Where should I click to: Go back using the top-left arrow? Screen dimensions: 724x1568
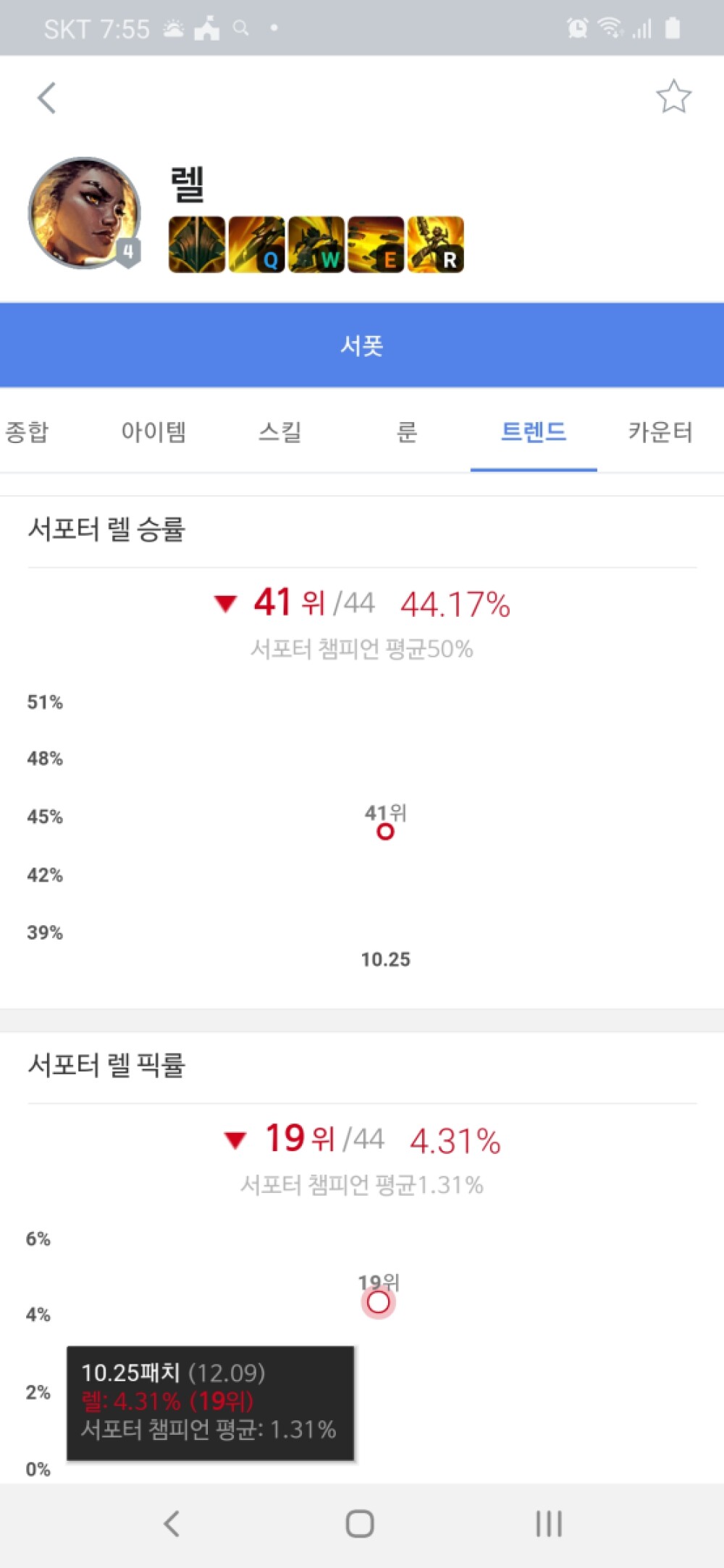coord(46,98)
